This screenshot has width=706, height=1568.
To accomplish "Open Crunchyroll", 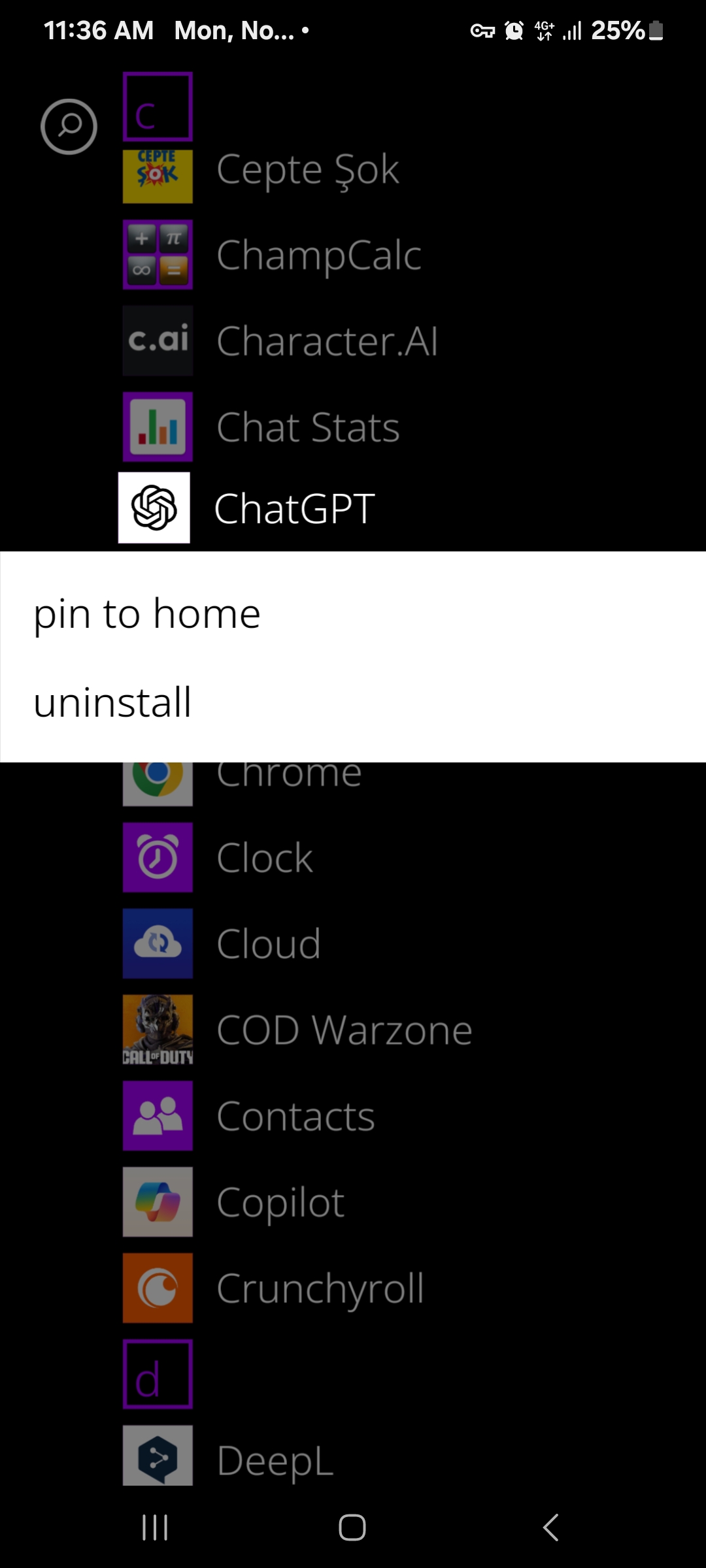I will click(x=320, y=1288).
